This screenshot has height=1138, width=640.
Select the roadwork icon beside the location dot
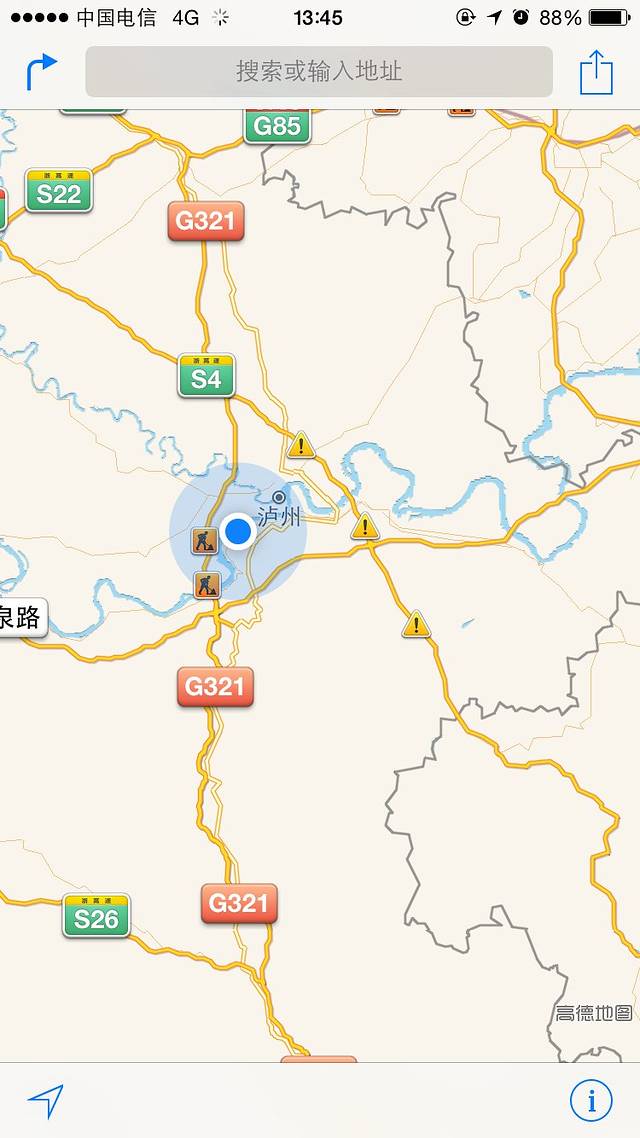tap(205, 541)
